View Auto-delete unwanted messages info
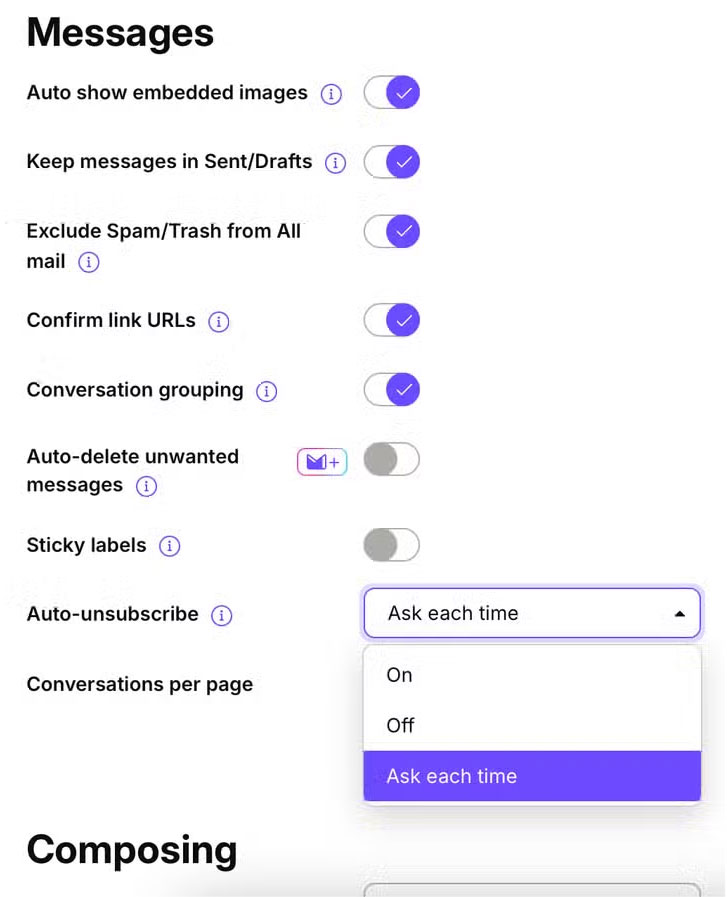Image resolution: width=727 pixels, height=897 pixels. click(146, 487)
